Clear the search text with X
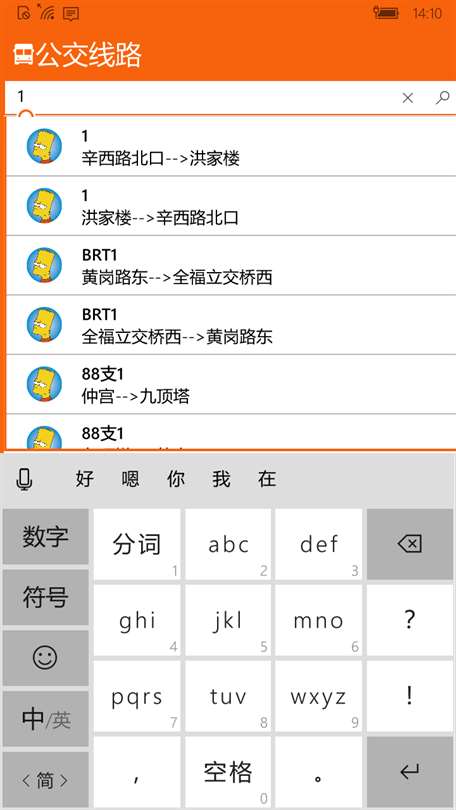 [x=407, y=98]
